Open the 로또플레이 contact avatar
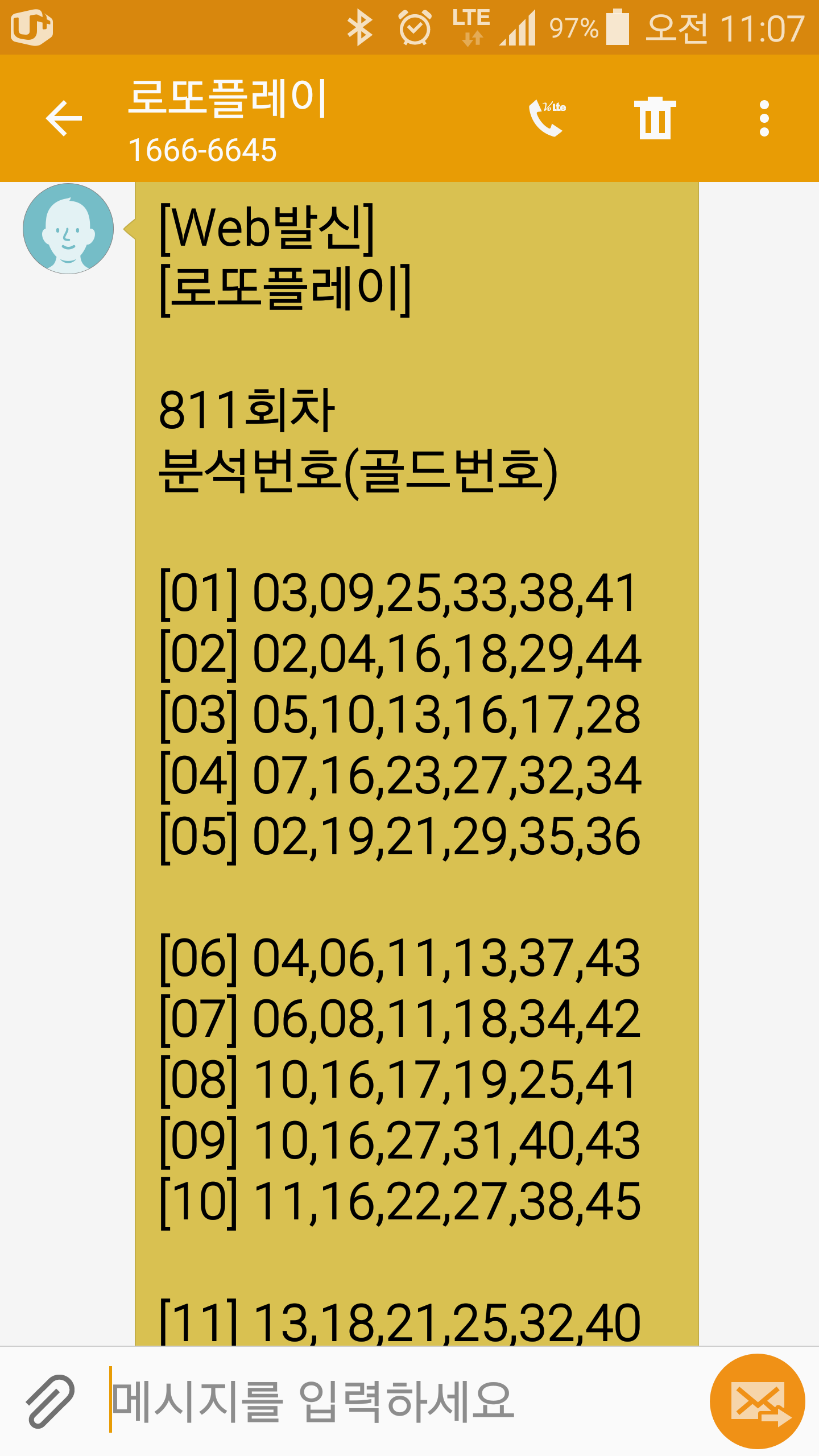 (x=68, y=229)
